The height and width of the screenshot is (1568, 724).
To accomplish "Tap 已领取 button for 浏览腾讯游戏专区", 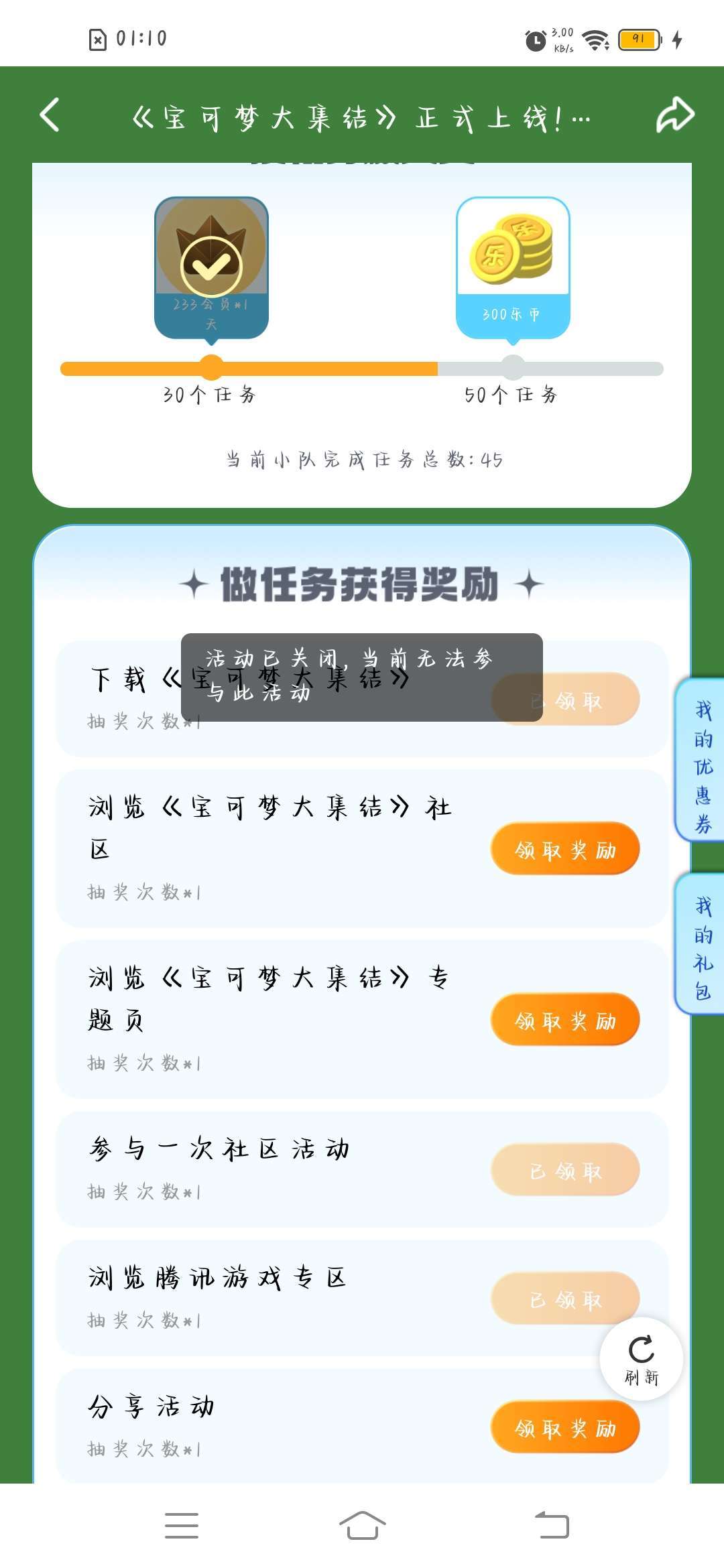I will click(x=565, y=1299).
